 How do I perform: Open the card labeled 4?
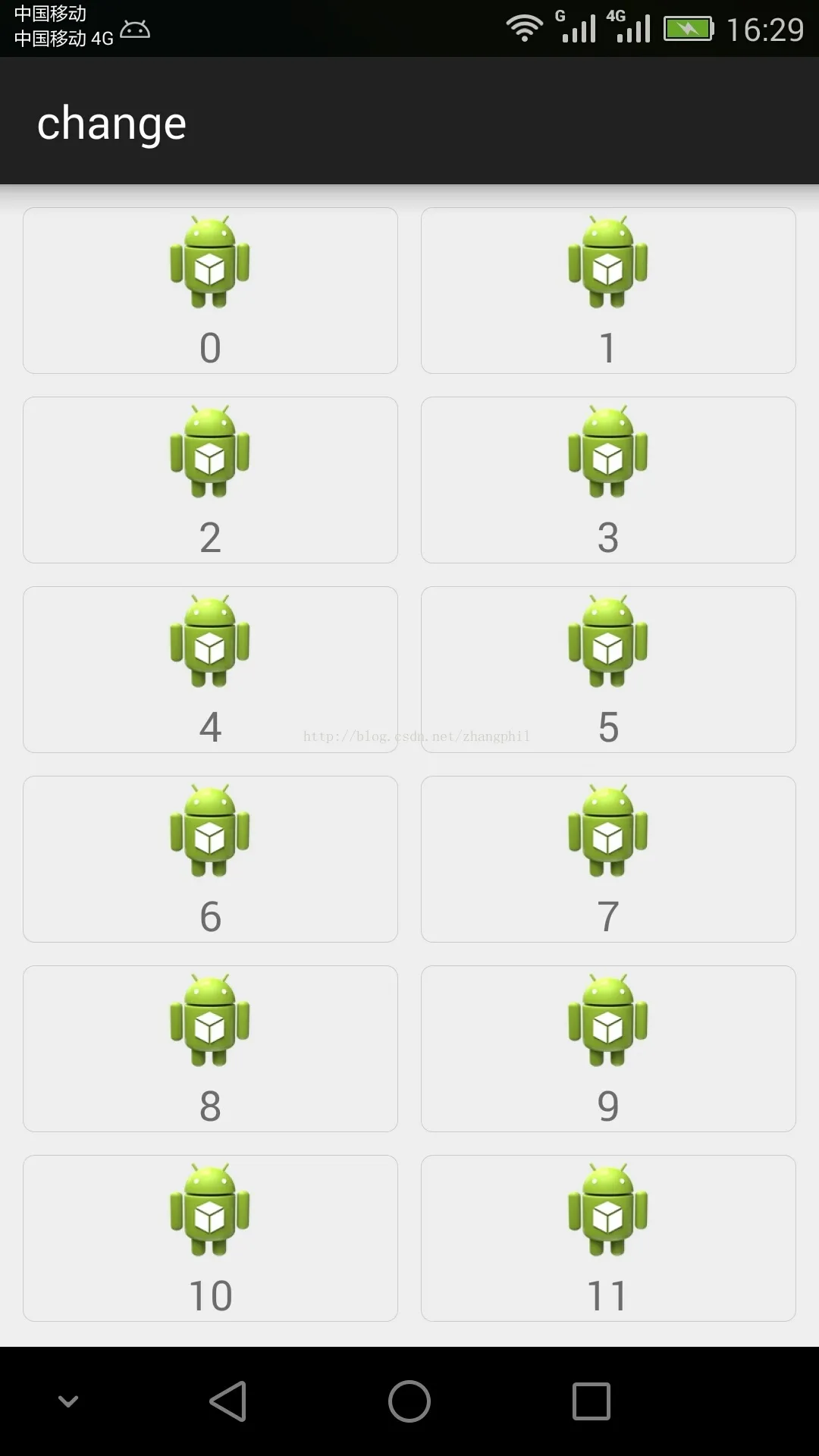point(210,670)
